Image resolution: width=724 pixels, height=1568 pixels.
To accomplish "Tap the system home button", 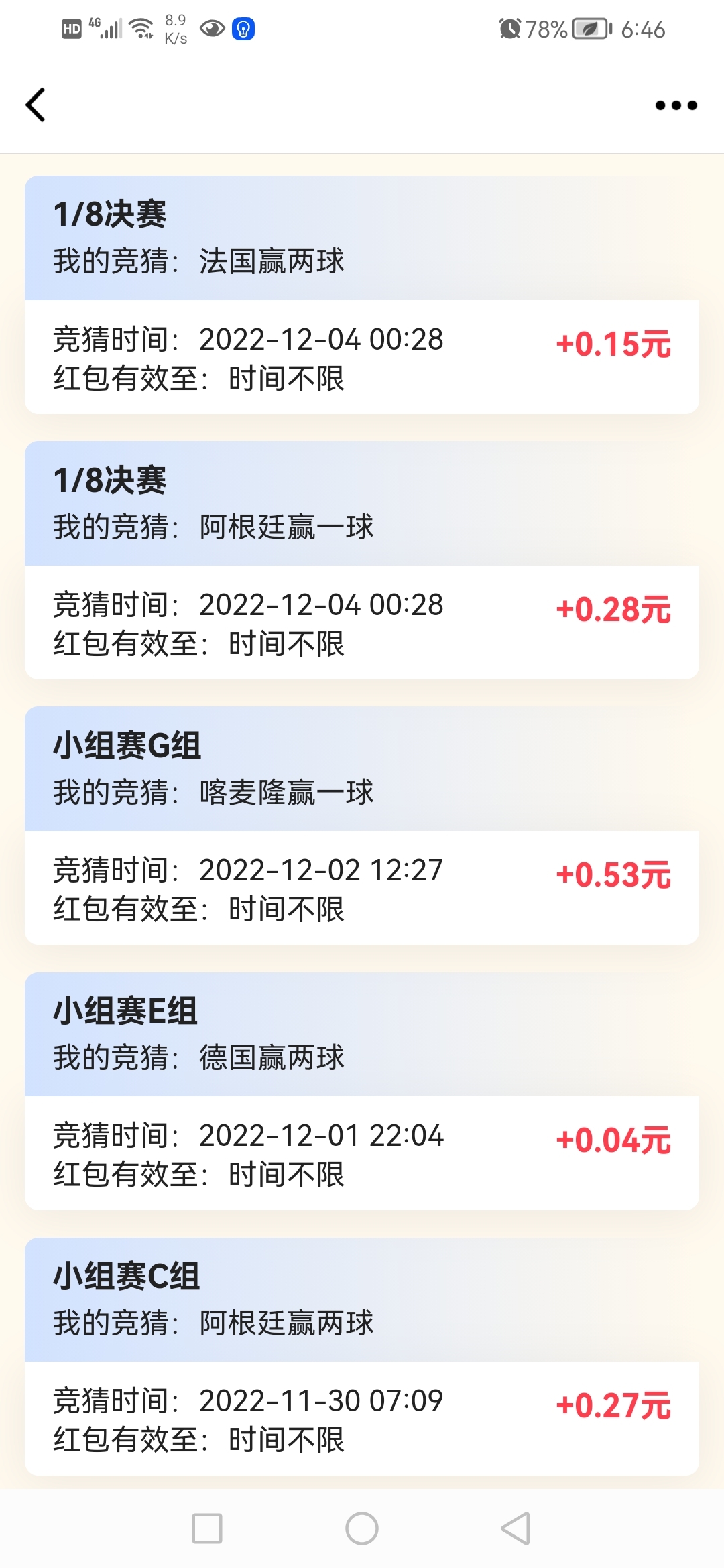I will click(x=362, y=1528).
